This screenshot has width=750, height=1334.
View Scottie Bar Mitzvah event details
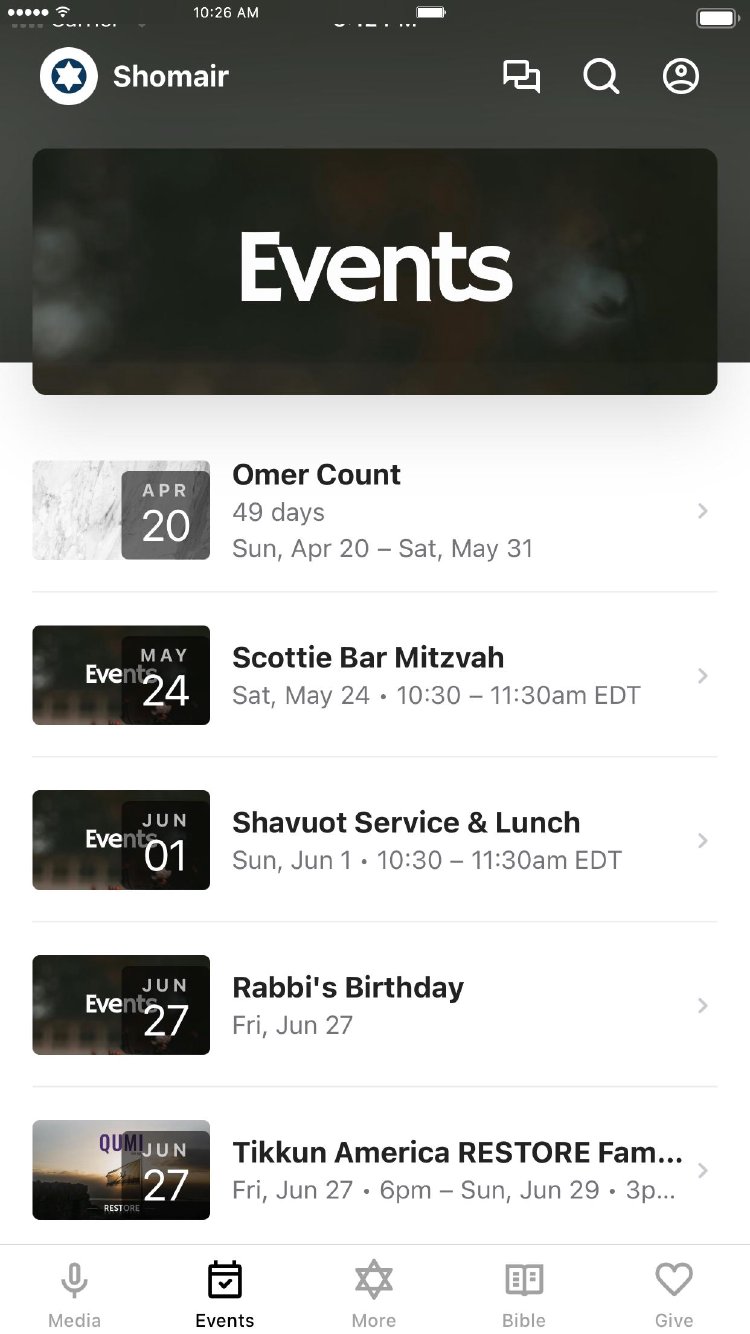point(375,675)
